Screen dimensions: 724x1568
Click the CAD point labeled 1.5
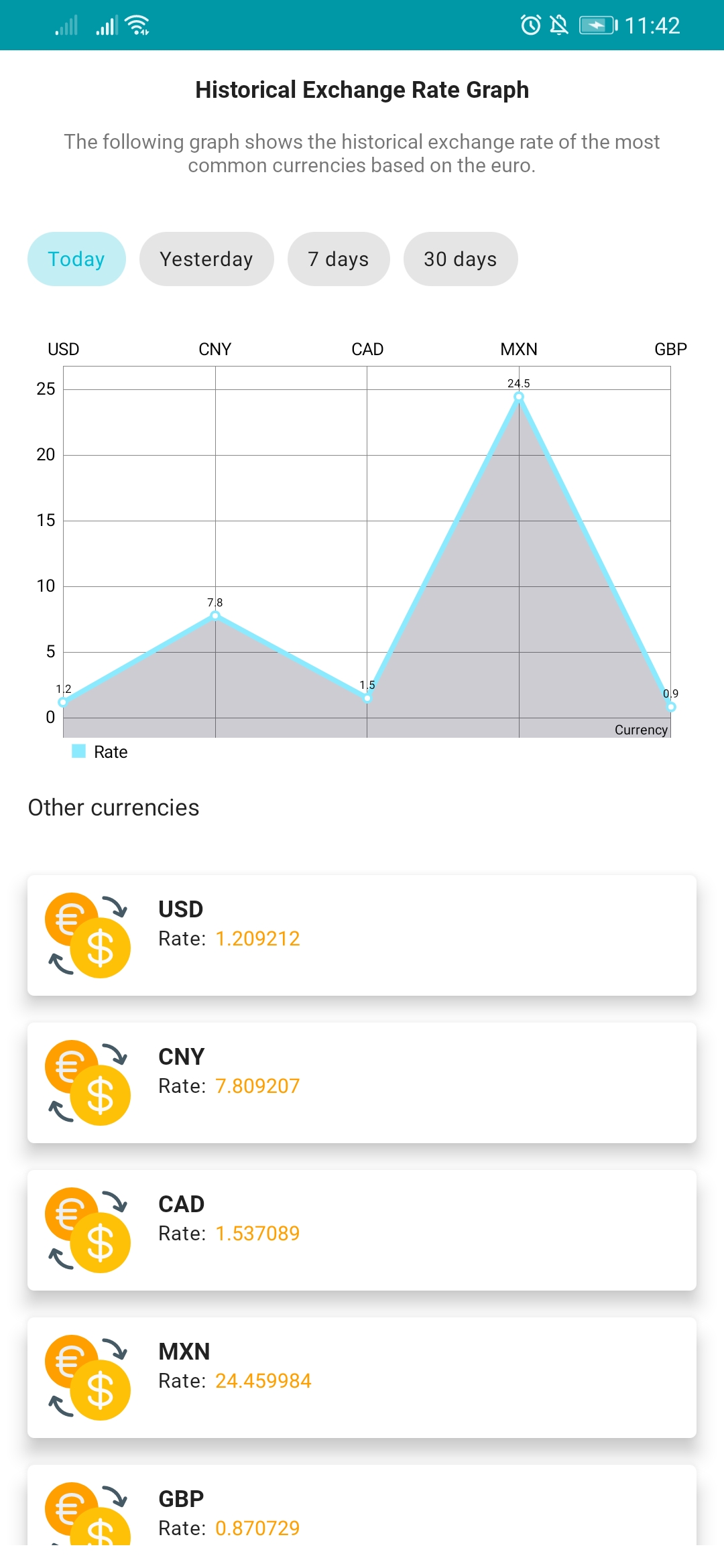367,699
